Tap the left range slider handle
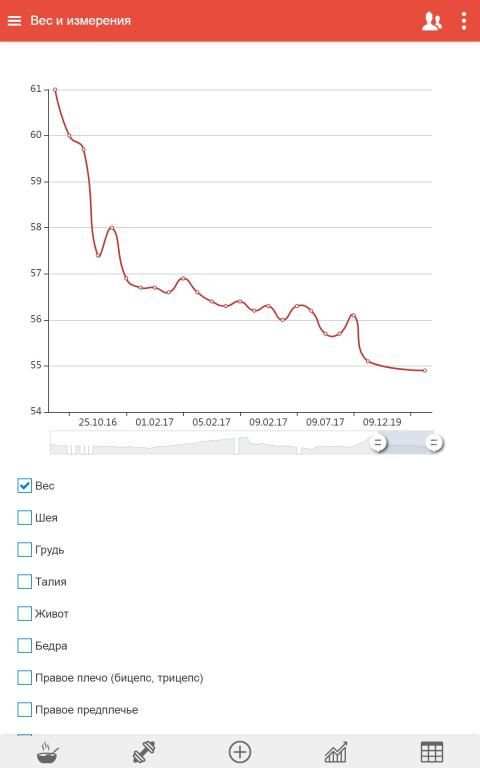Viewport: 480px width, 768px height. tap(378, 443)
